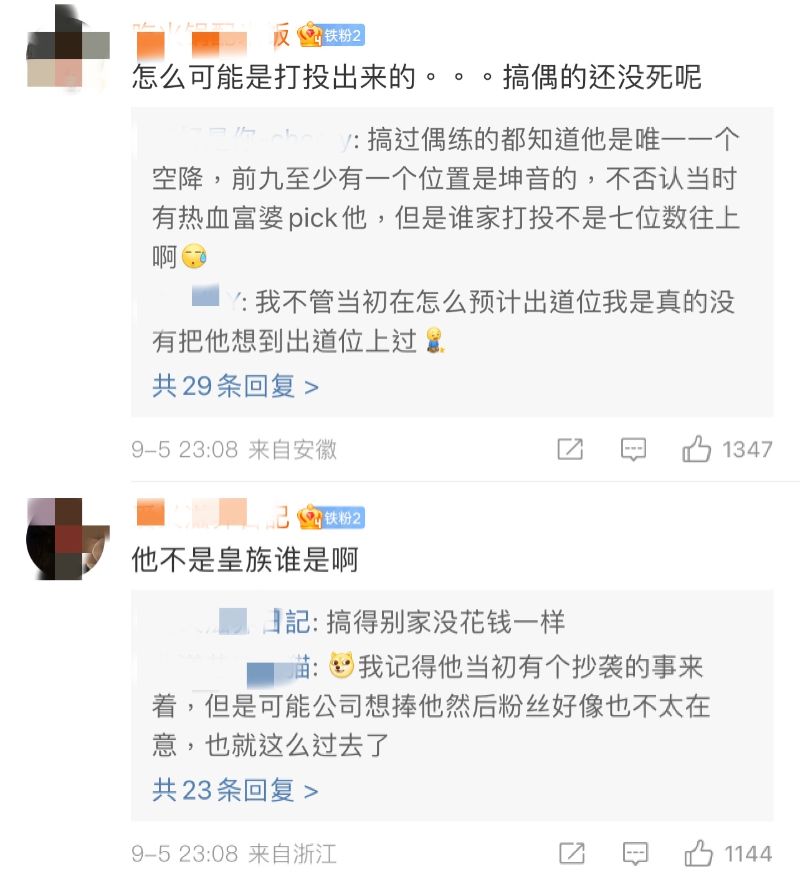Screen dimensions: 800x882
Task: Reply to the comment from 浙江
Action: pyautogui.click(x=635, y=854)
